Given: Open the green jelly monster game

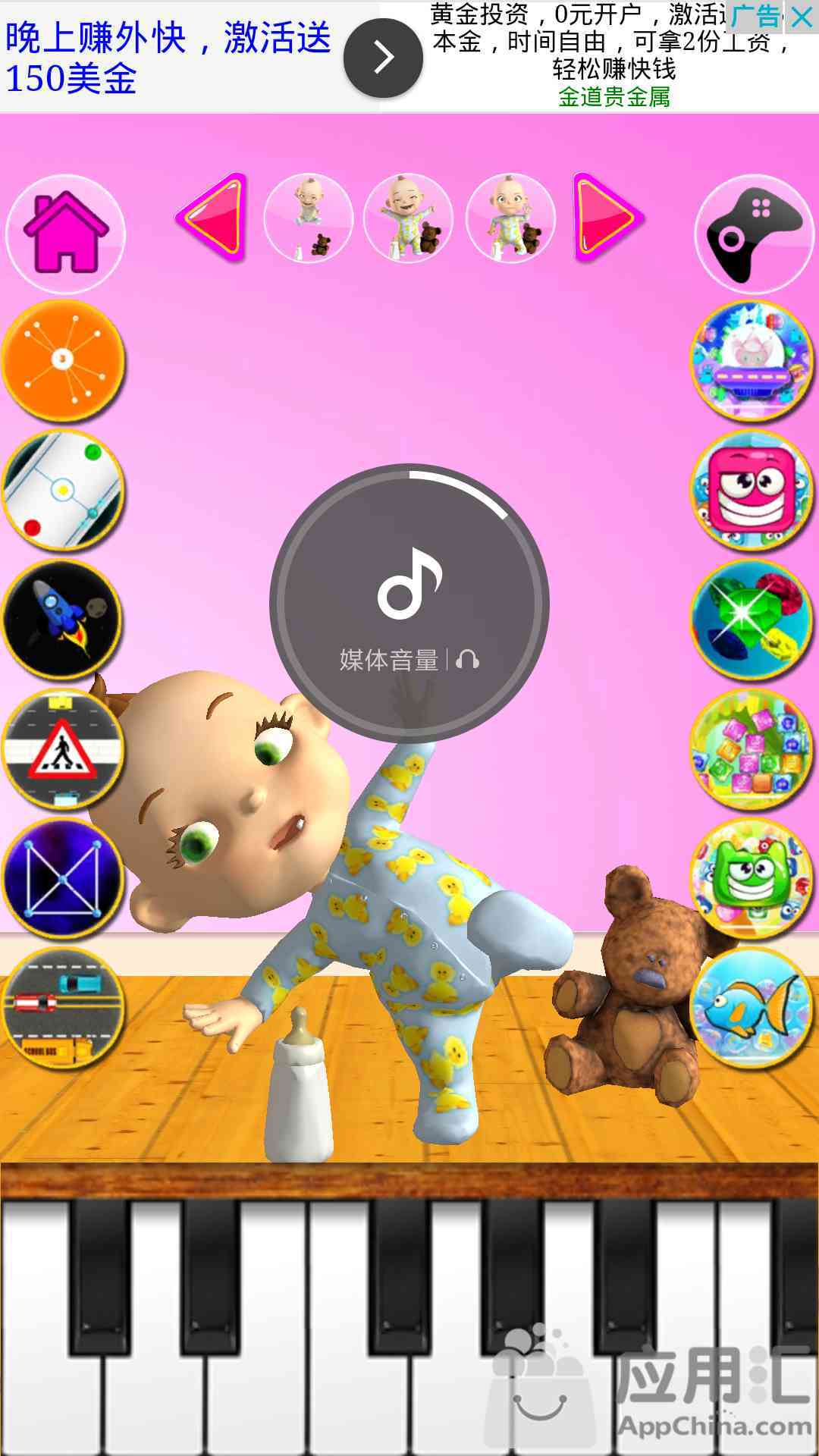Looking at the screenshot, I should (751, 878).
